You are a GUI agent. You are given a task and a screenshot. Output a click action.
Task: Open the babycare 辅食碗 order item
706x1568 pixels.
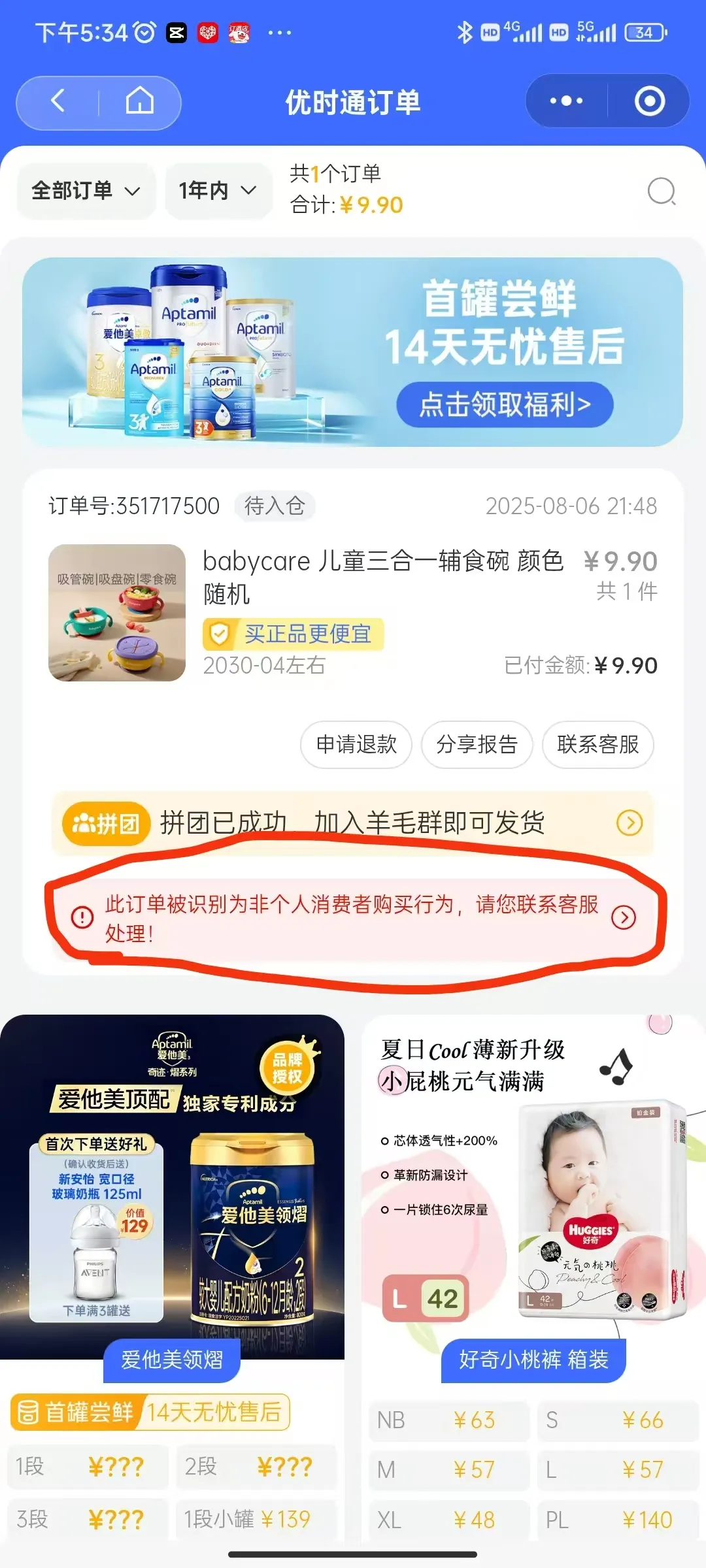click(x=353, y=613)
